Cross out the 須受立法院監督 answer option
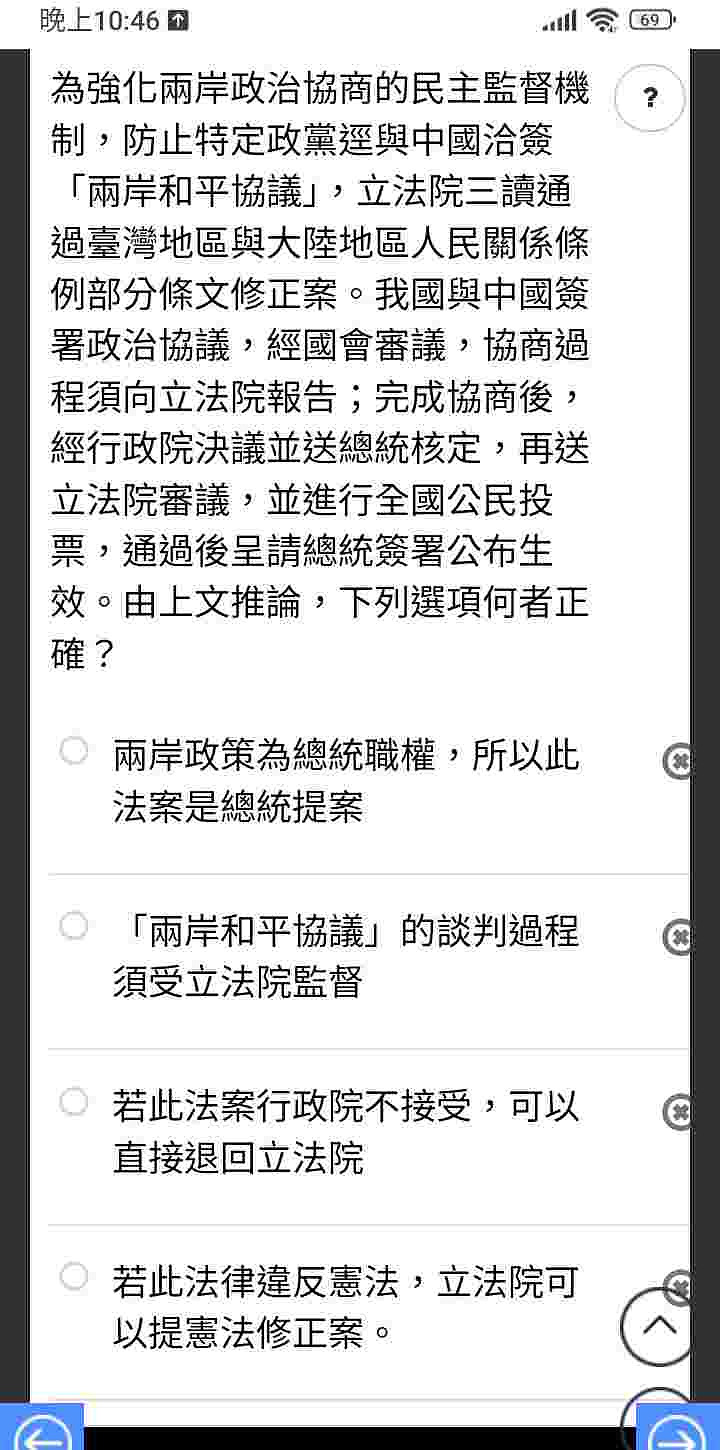This screenshot has width=720, height=1450. tap(678, 937)
